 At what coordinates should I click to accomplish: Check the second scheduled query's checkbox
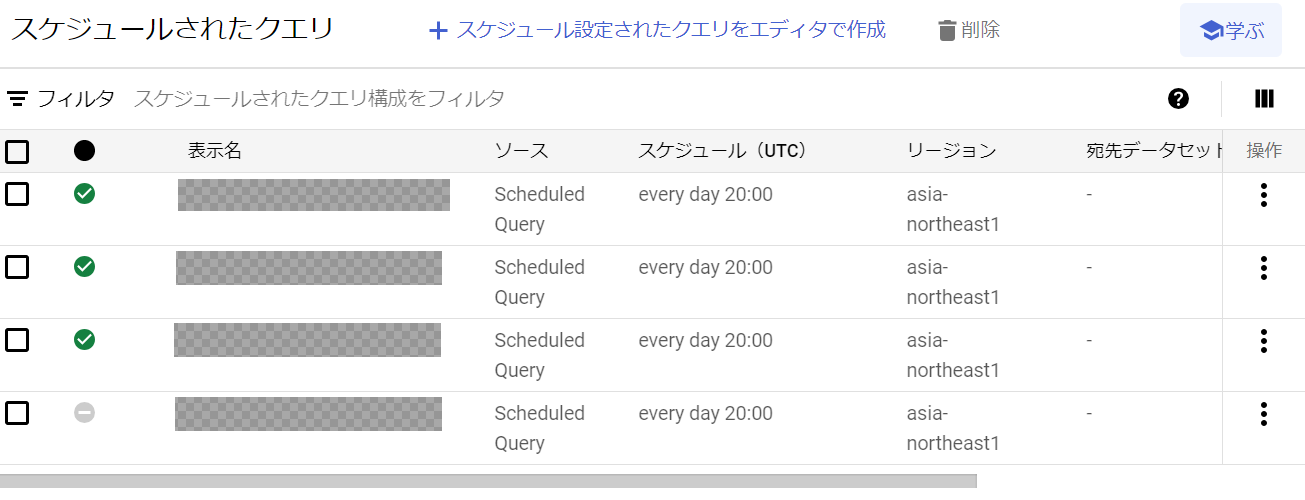[17, 267]
